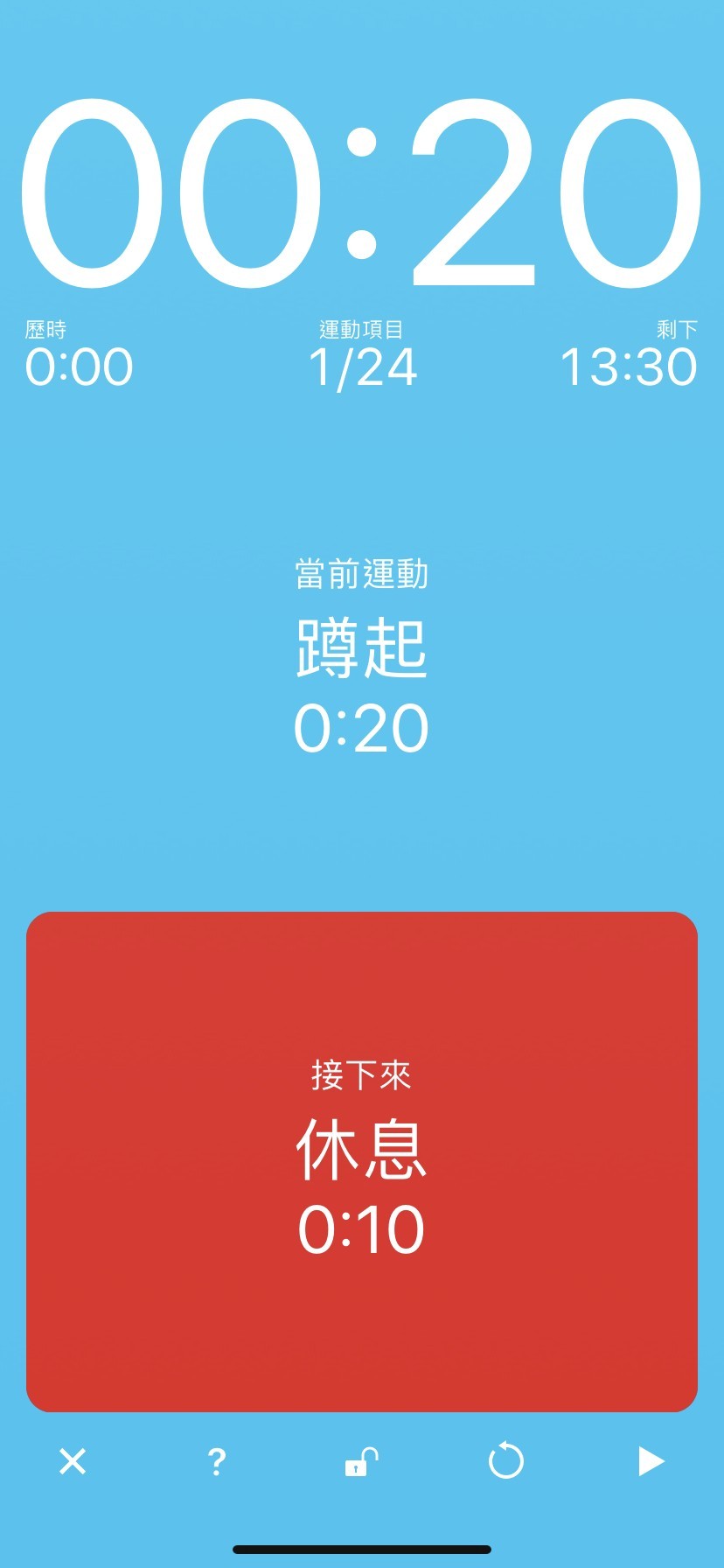Toggle the screen lock icon
The height and width of the screenshot is (1568, 724).
[x=360, y=1461]
